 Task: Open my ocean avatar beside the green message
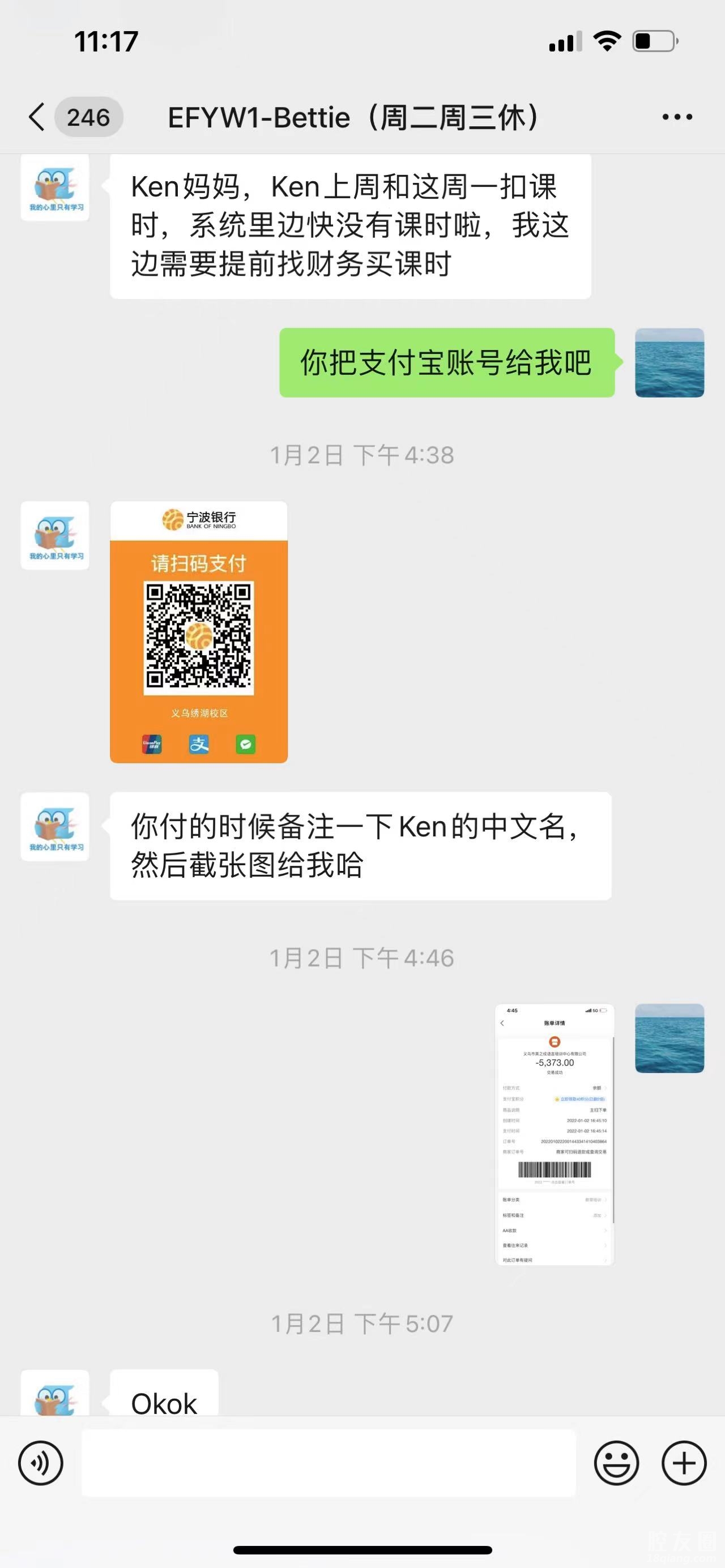(669, 363)
